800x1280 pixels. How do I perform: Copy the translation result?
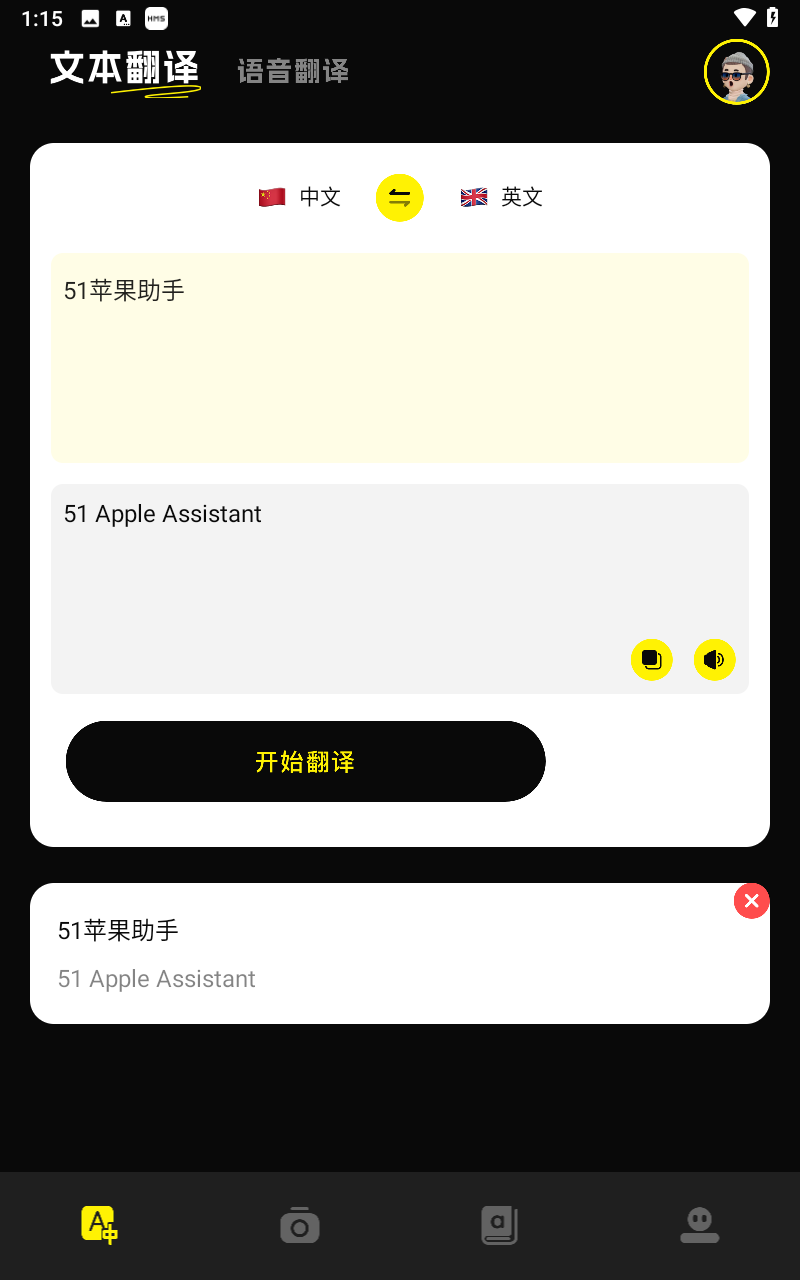point(652,660)
